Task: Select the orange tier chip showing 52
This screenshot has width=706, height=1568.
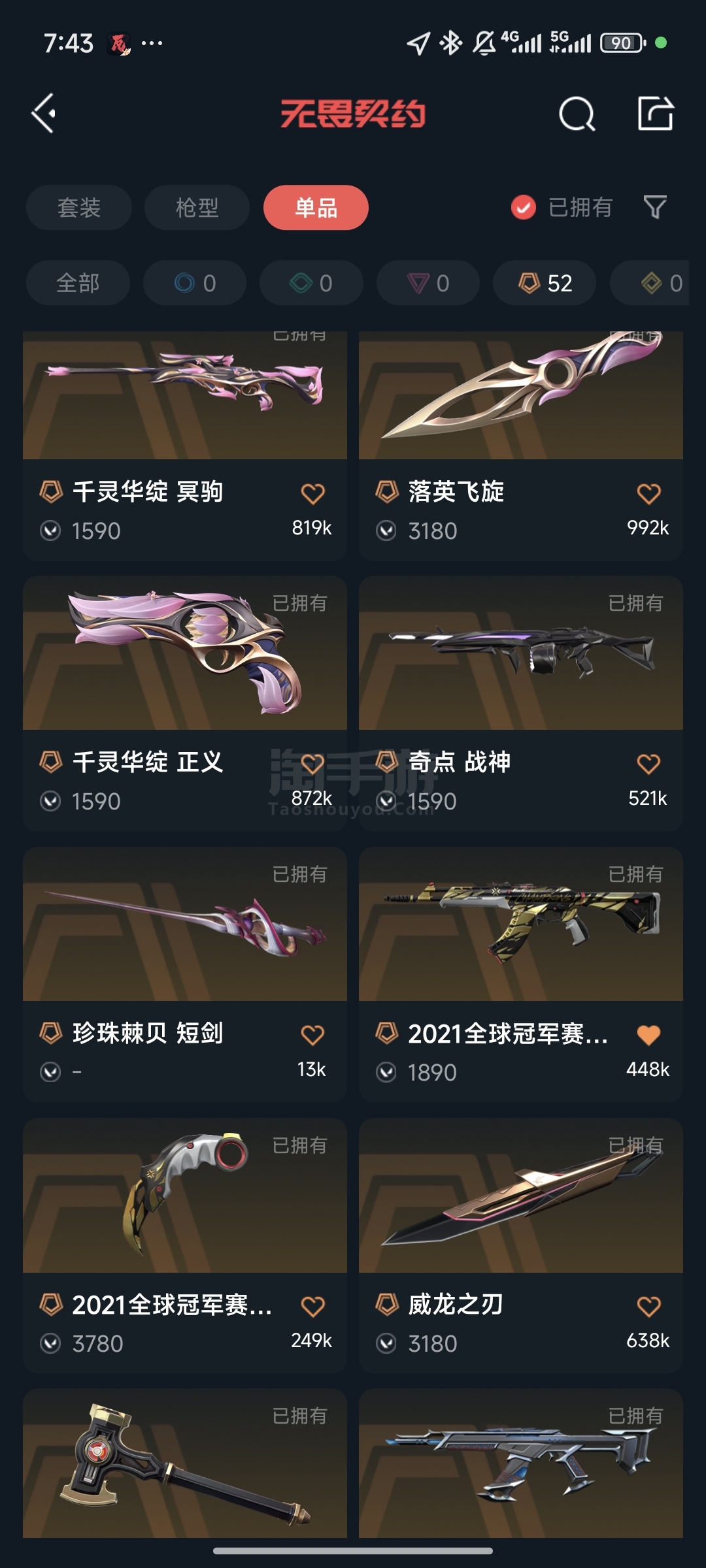Action: [x=545, y=283]
